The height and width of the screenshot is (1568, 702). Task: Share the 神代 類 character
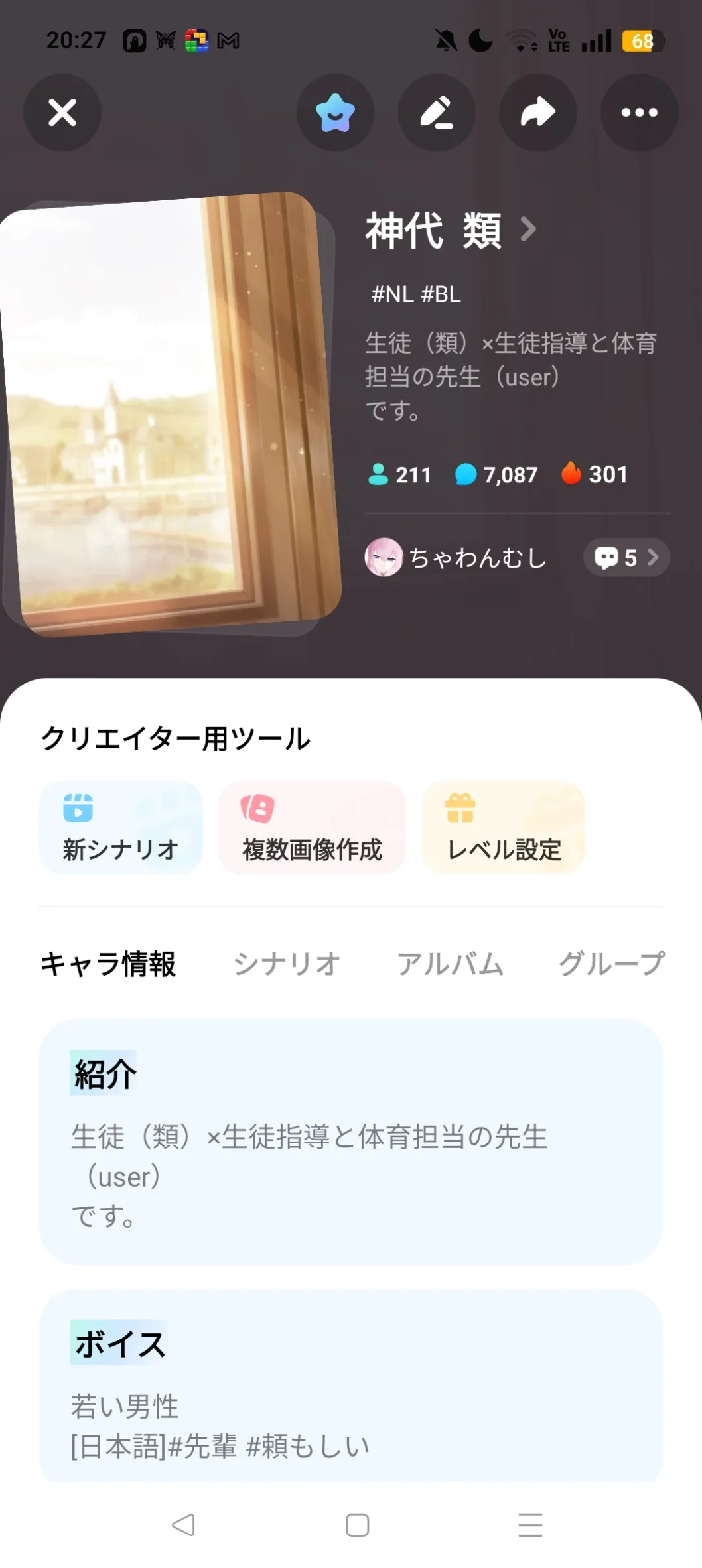tap(538, 113)
